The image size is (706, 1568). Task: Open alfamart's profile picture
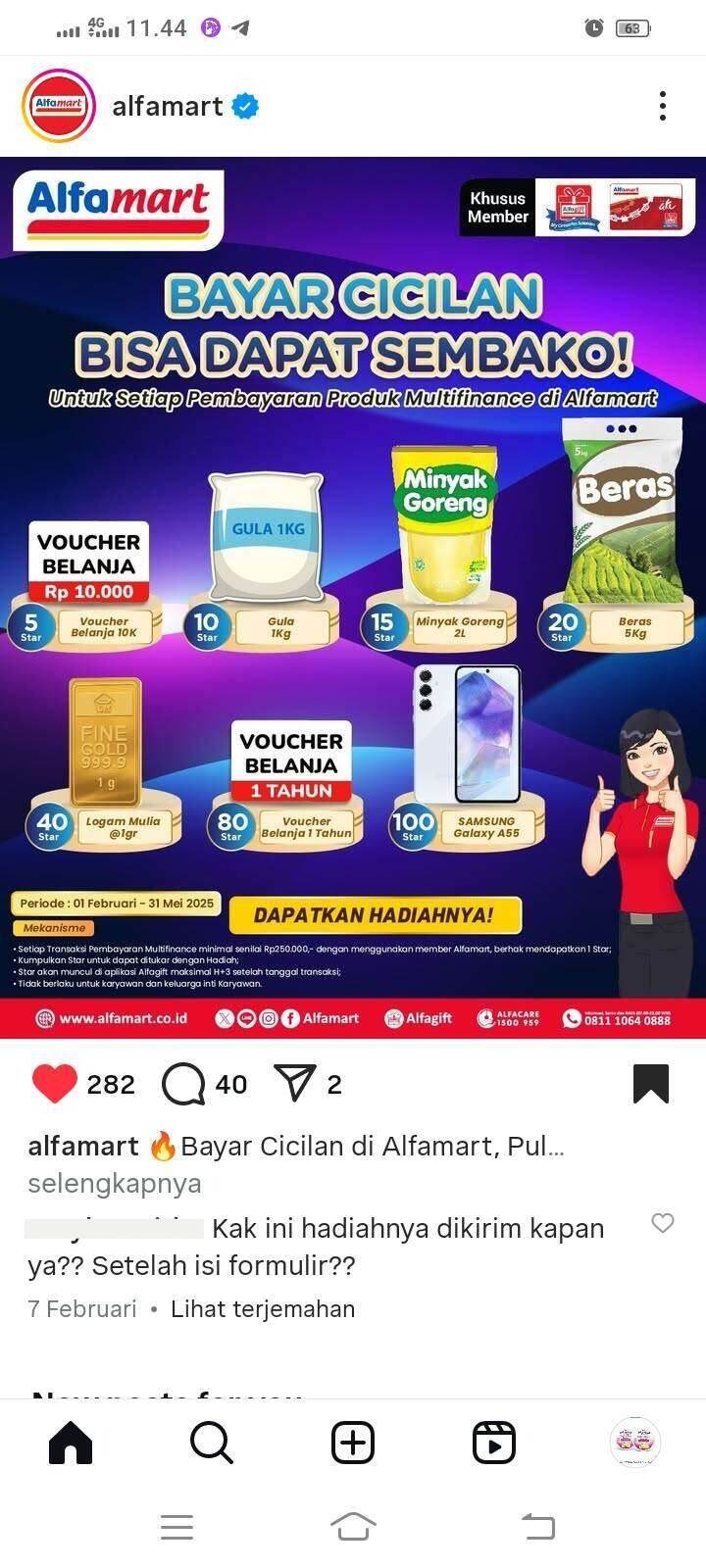59,106
